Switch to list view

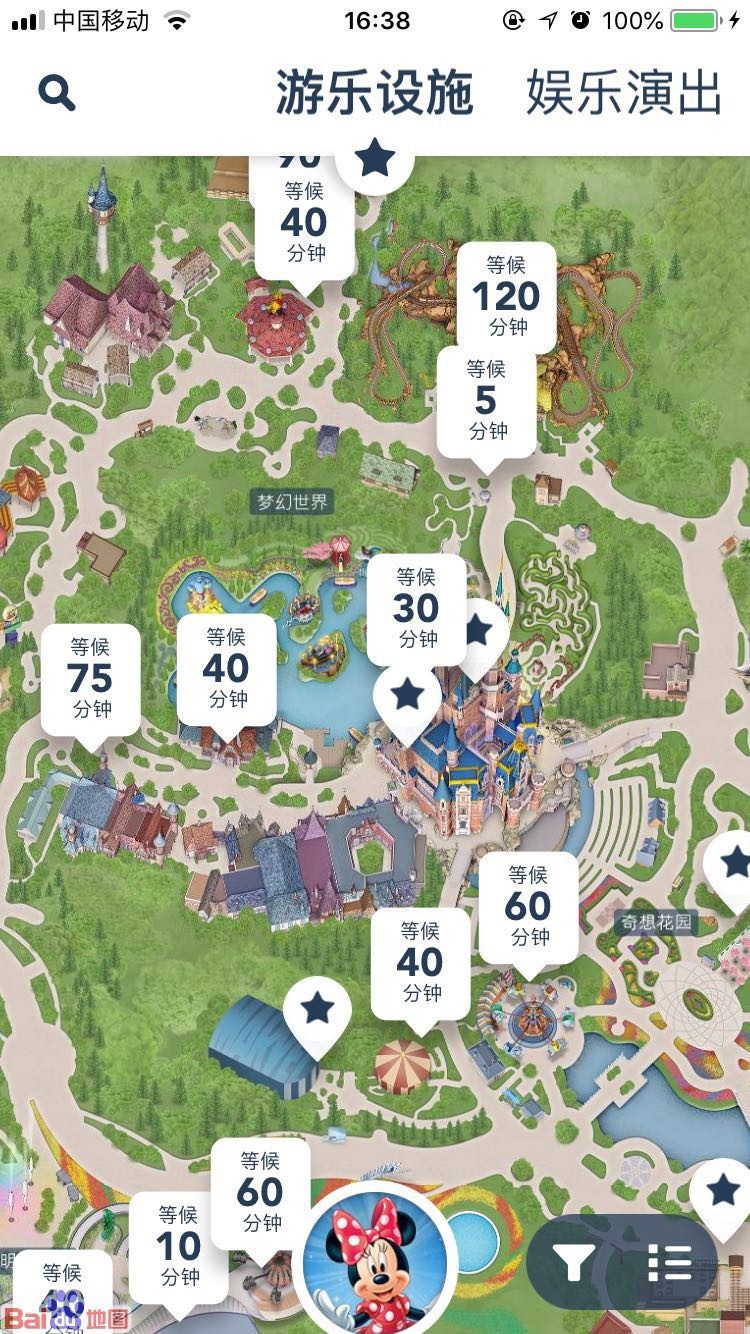669,1264
